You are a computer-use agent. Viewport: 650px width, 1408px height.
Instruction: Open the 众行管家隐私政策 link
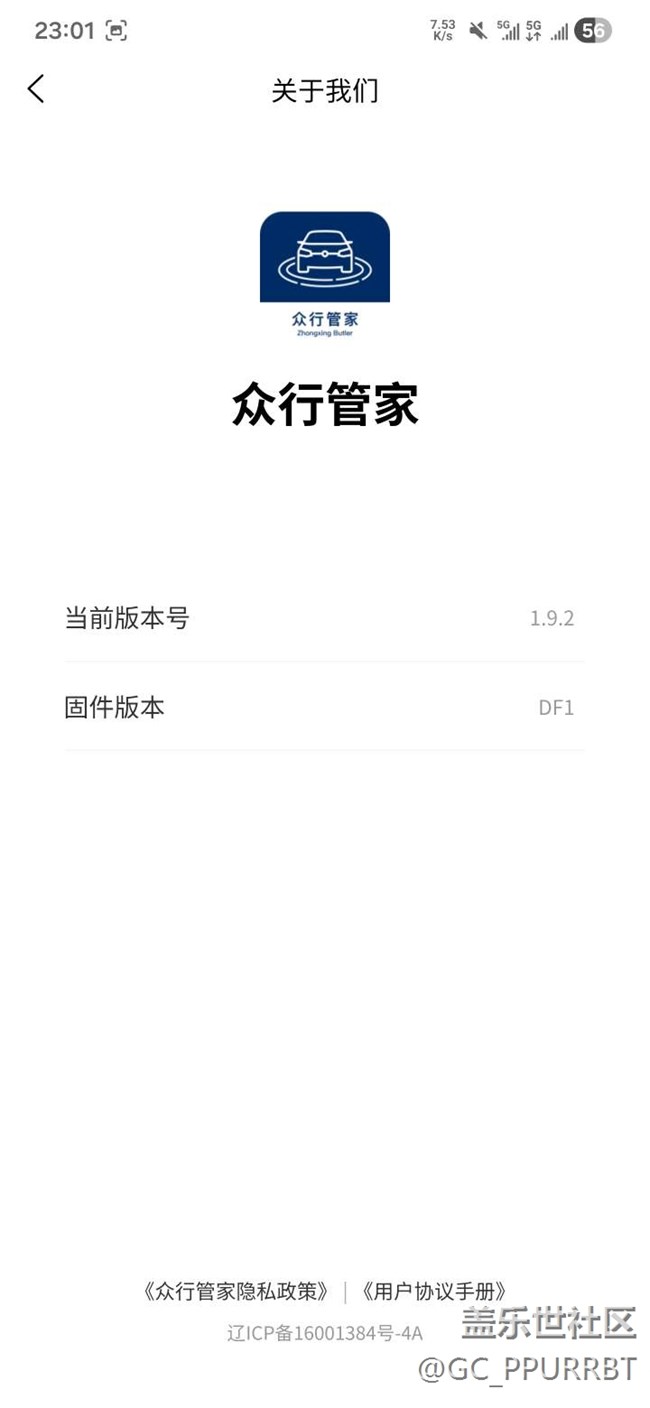click(x=237, y=1291)
